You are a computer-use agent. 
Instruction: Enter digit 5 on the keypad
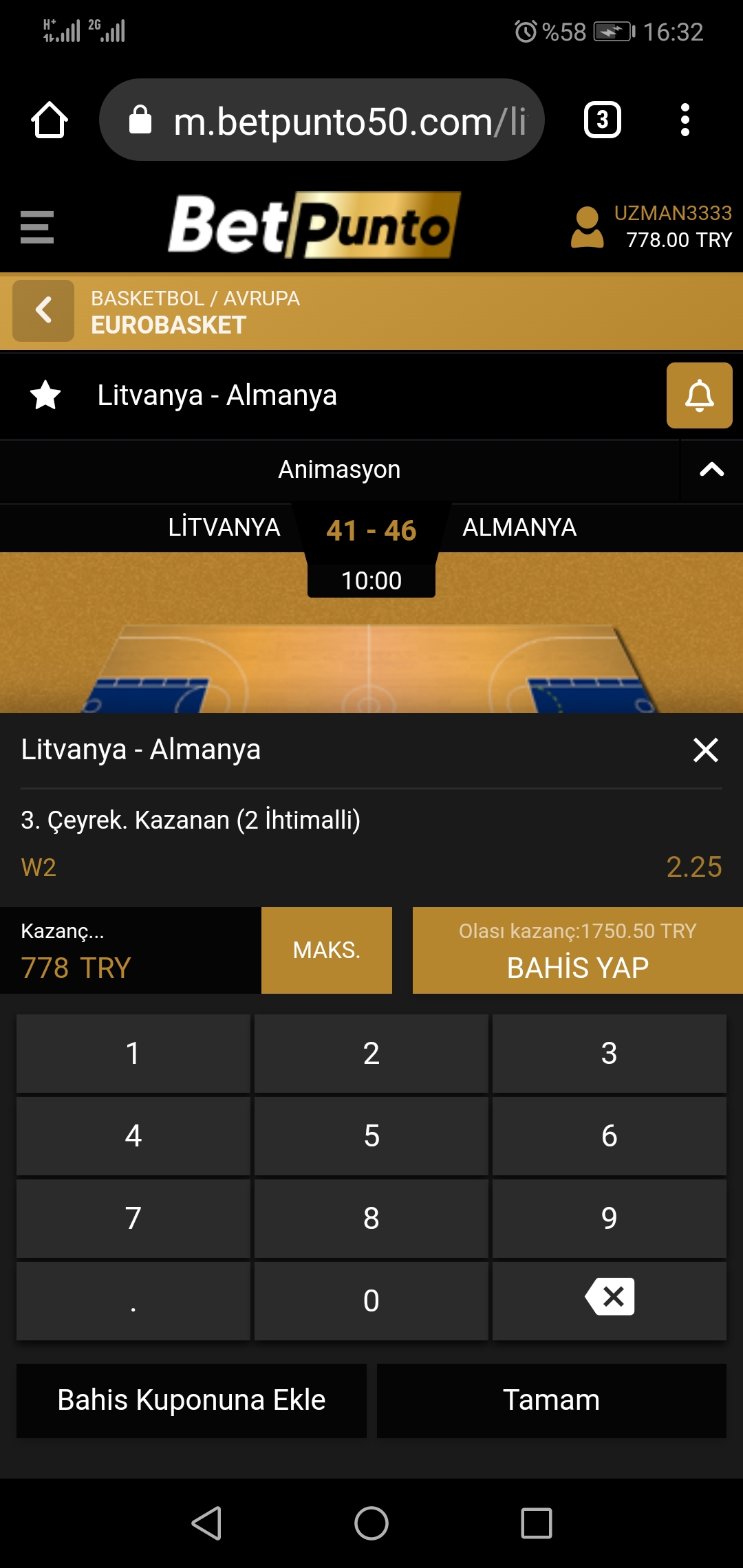point(371,1135)
